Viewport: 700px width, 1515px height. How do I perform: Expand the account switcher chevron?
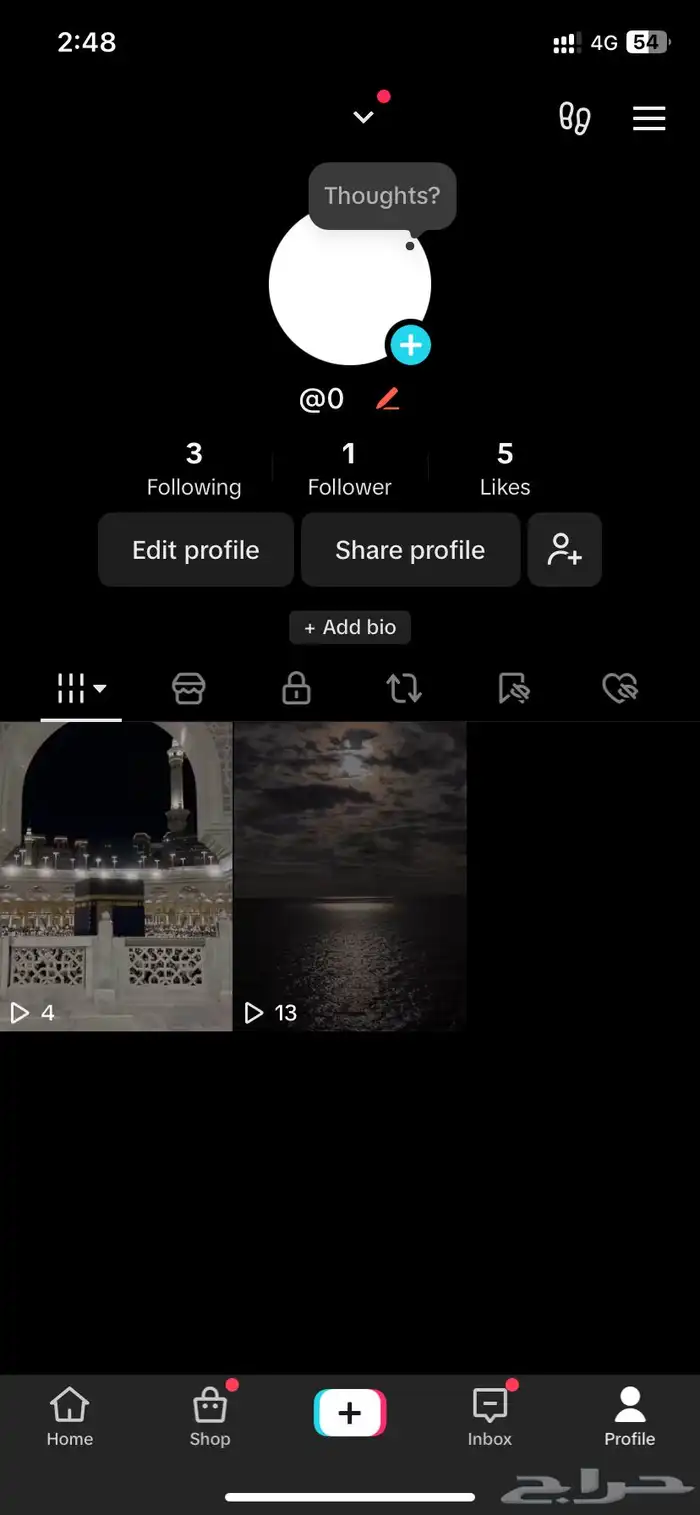coord(363,117)
